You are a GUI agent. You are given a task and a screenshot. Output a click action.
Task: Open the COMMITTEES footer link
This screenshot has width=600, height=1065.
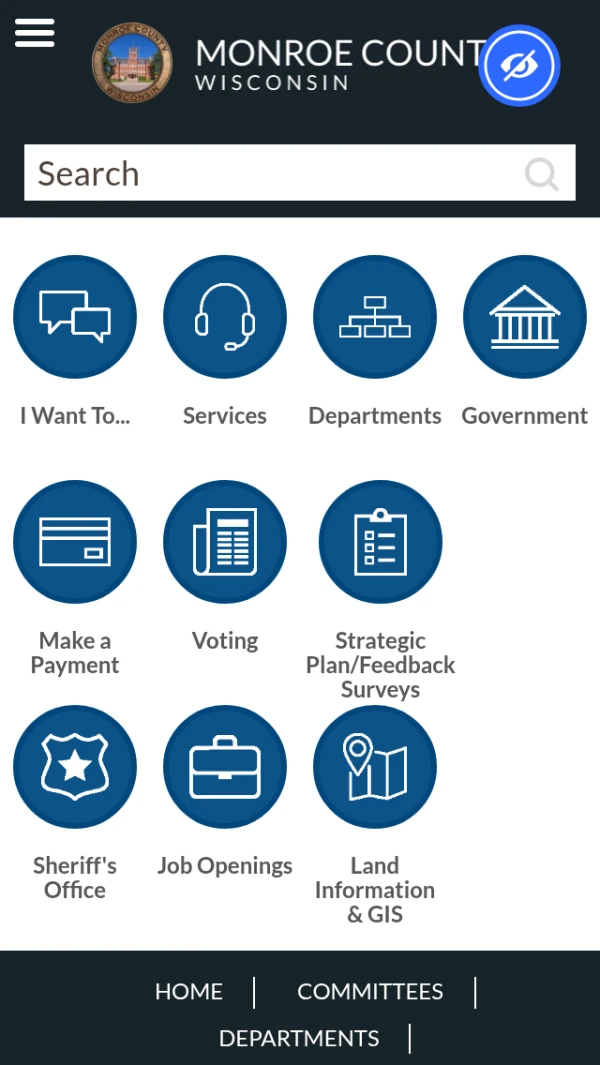click(370, 991)
